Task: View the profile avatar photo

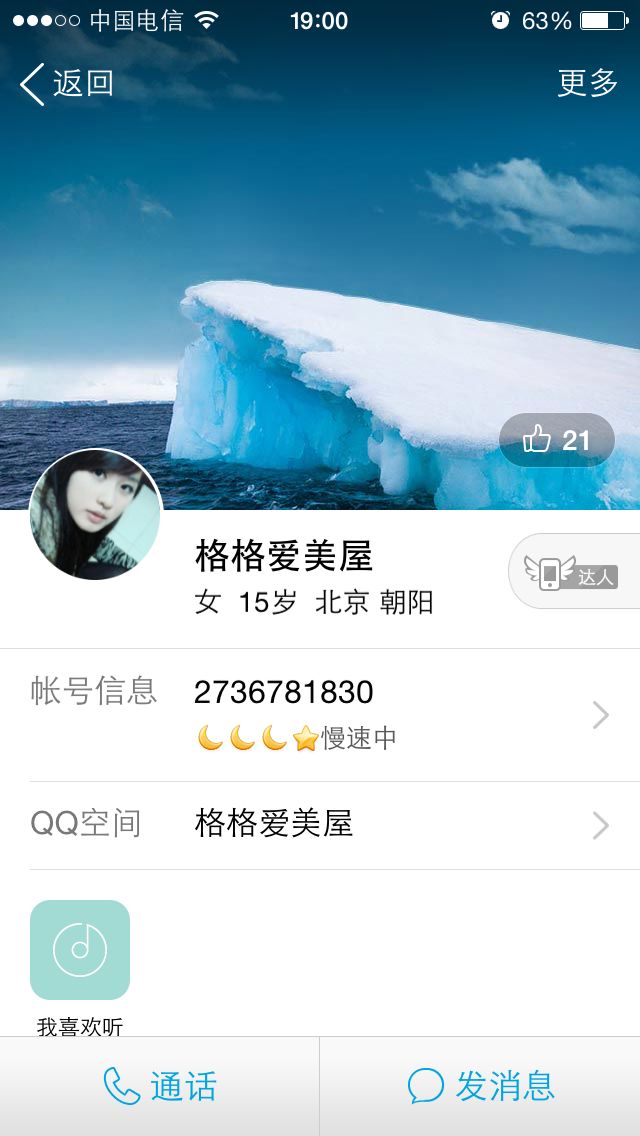Action: [95, 514]
